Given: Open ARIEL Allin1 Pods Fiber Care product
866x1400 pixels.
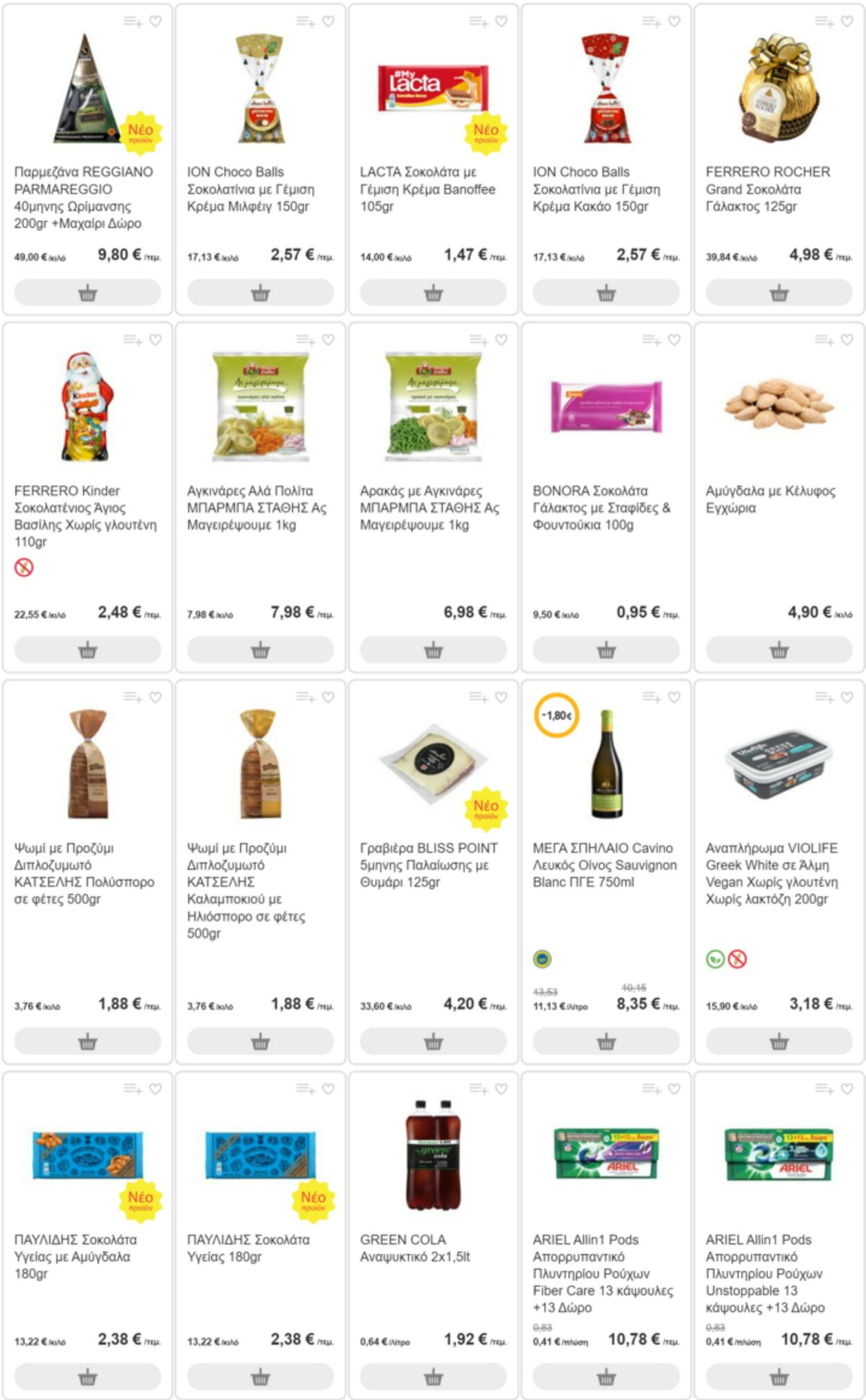Looking at the screenshot, I should (x=601, y=1272).
